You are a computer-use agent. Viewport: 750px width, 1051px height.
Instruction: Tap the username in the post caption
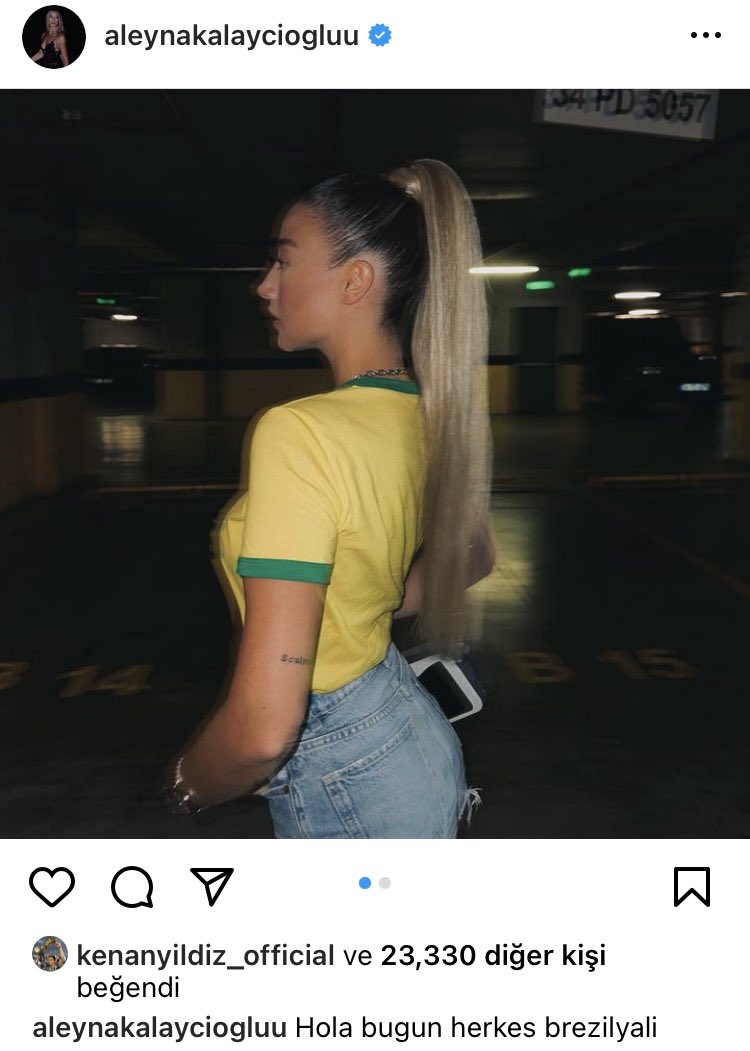[160, 1028]
